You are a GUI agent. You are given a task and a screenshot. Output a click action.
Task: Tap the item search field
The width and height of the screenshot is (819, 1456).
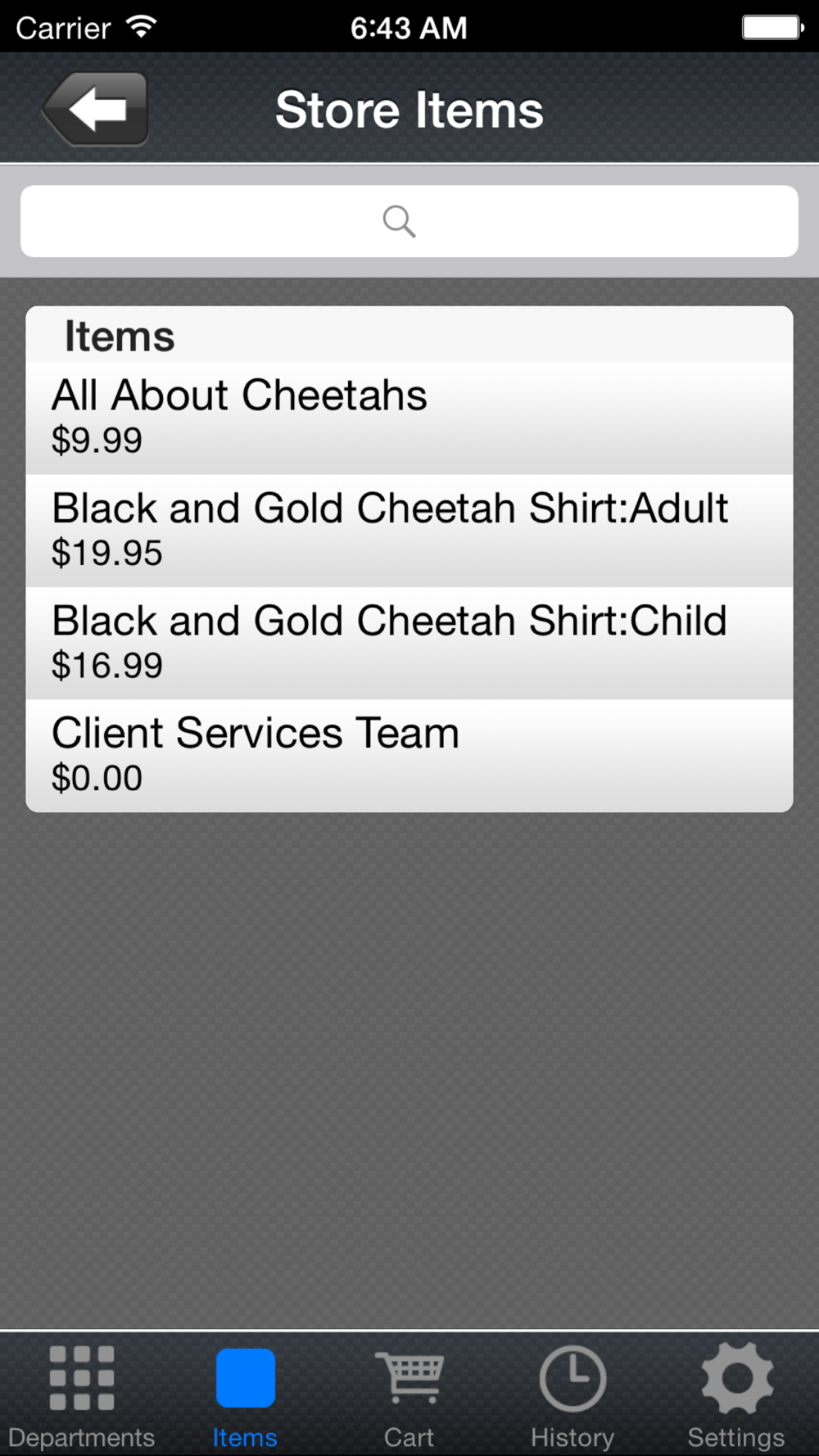[x=409, y=221]
